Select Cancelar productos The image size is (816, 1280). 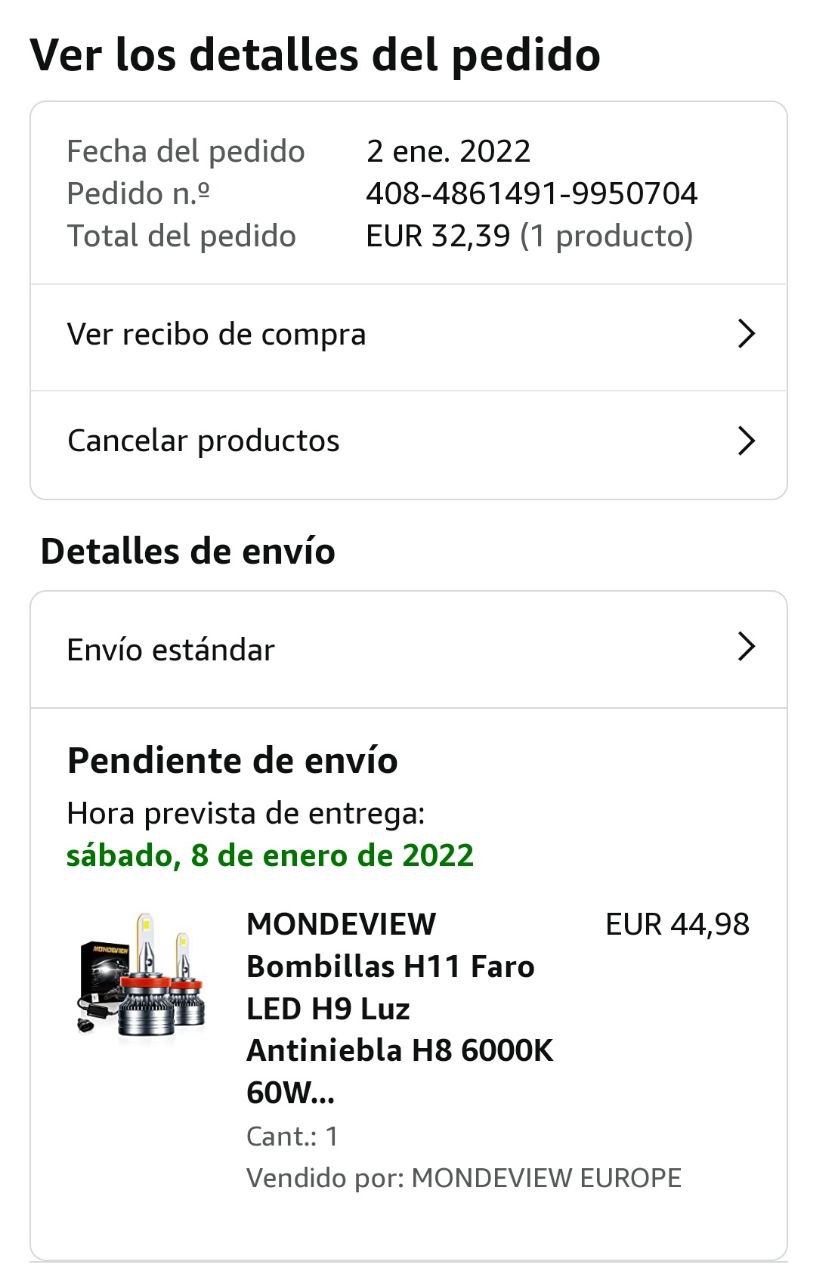coord(408,441)
